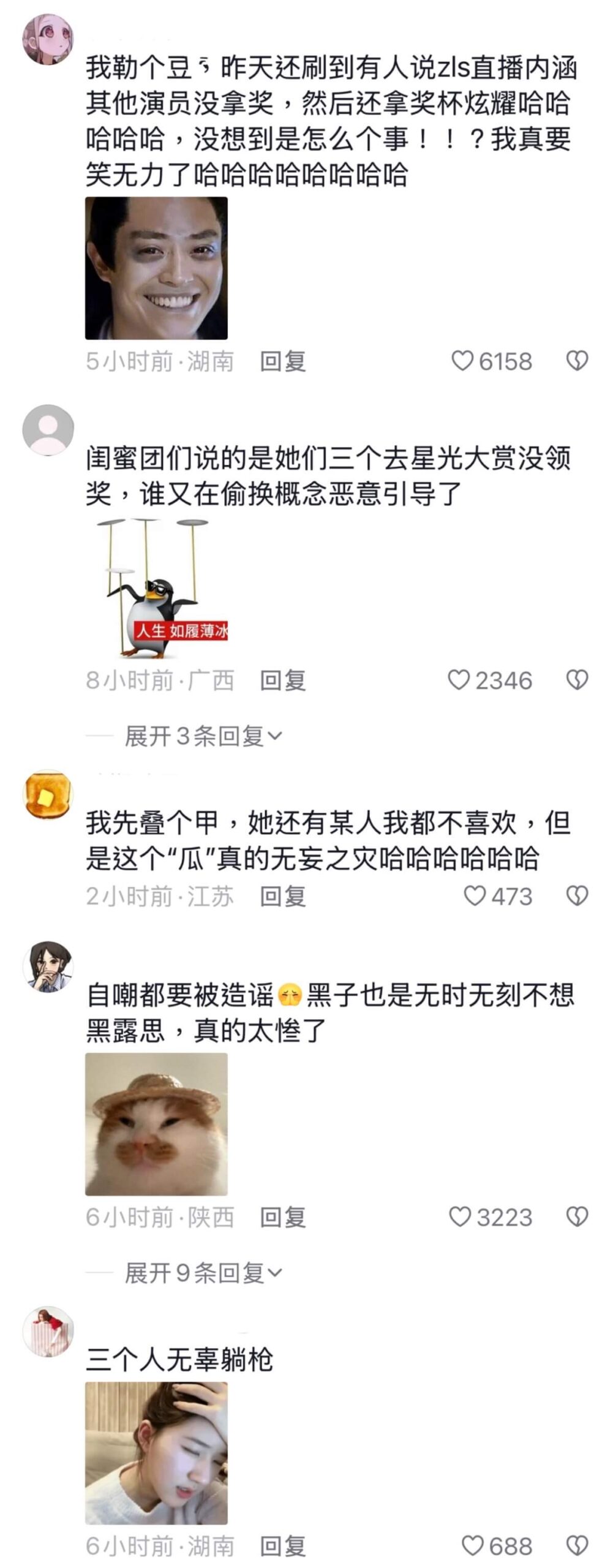Expand 展开9条回复 replies

click(203, 1273)
